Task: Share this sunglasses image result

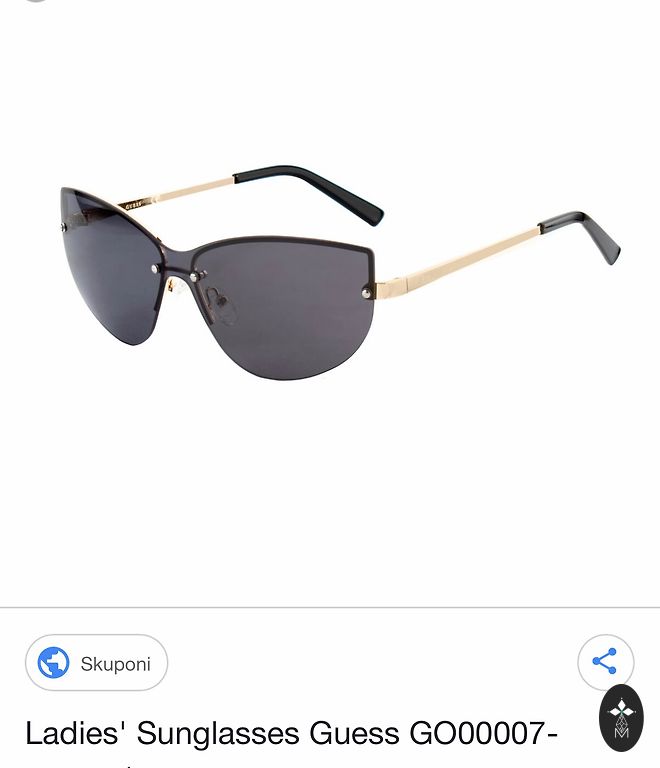Action: coord(605,661)
